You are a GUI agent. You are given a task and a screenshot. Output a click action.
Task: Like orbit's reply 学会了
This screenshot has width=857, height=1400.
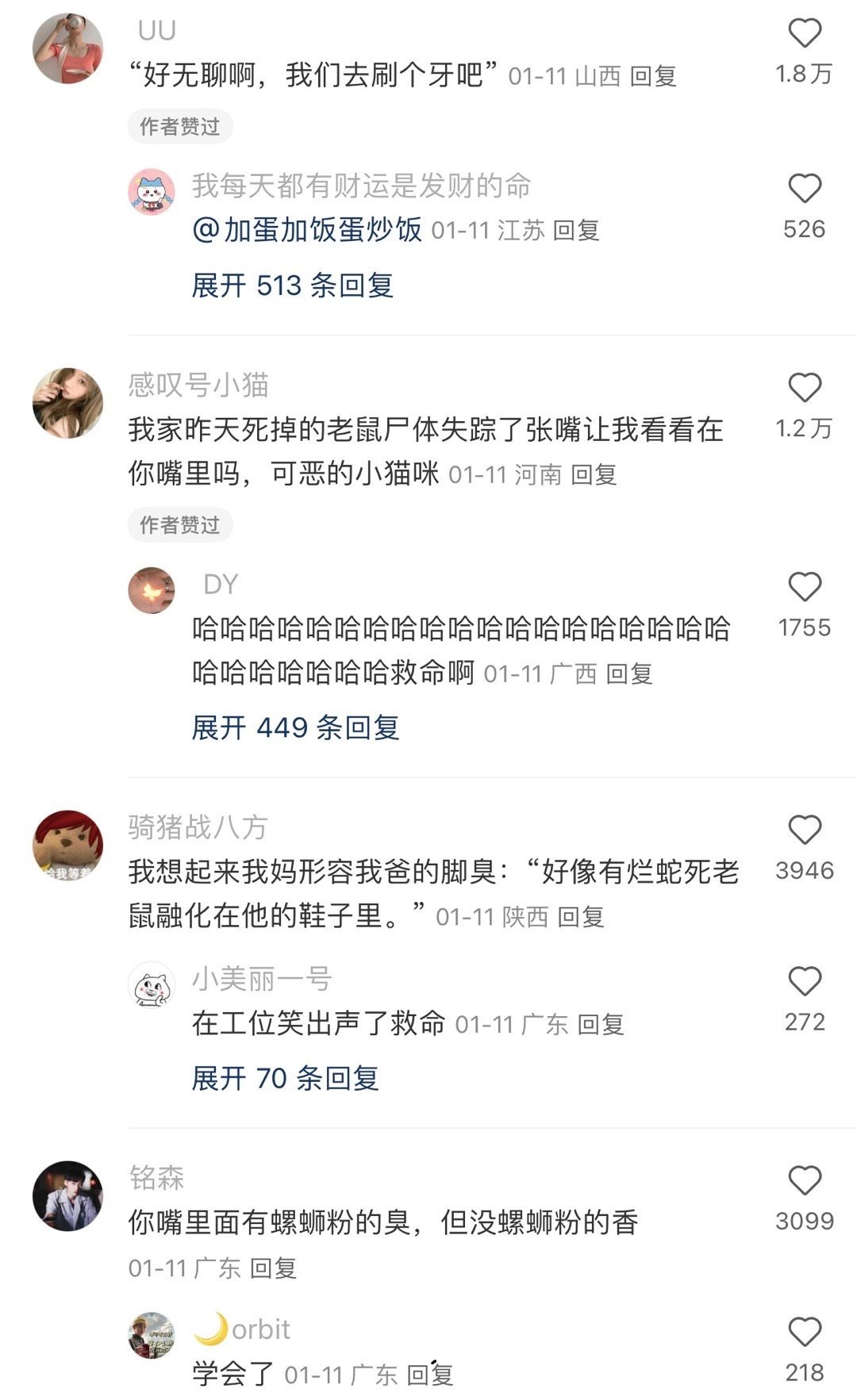[x=804, y=1333]
